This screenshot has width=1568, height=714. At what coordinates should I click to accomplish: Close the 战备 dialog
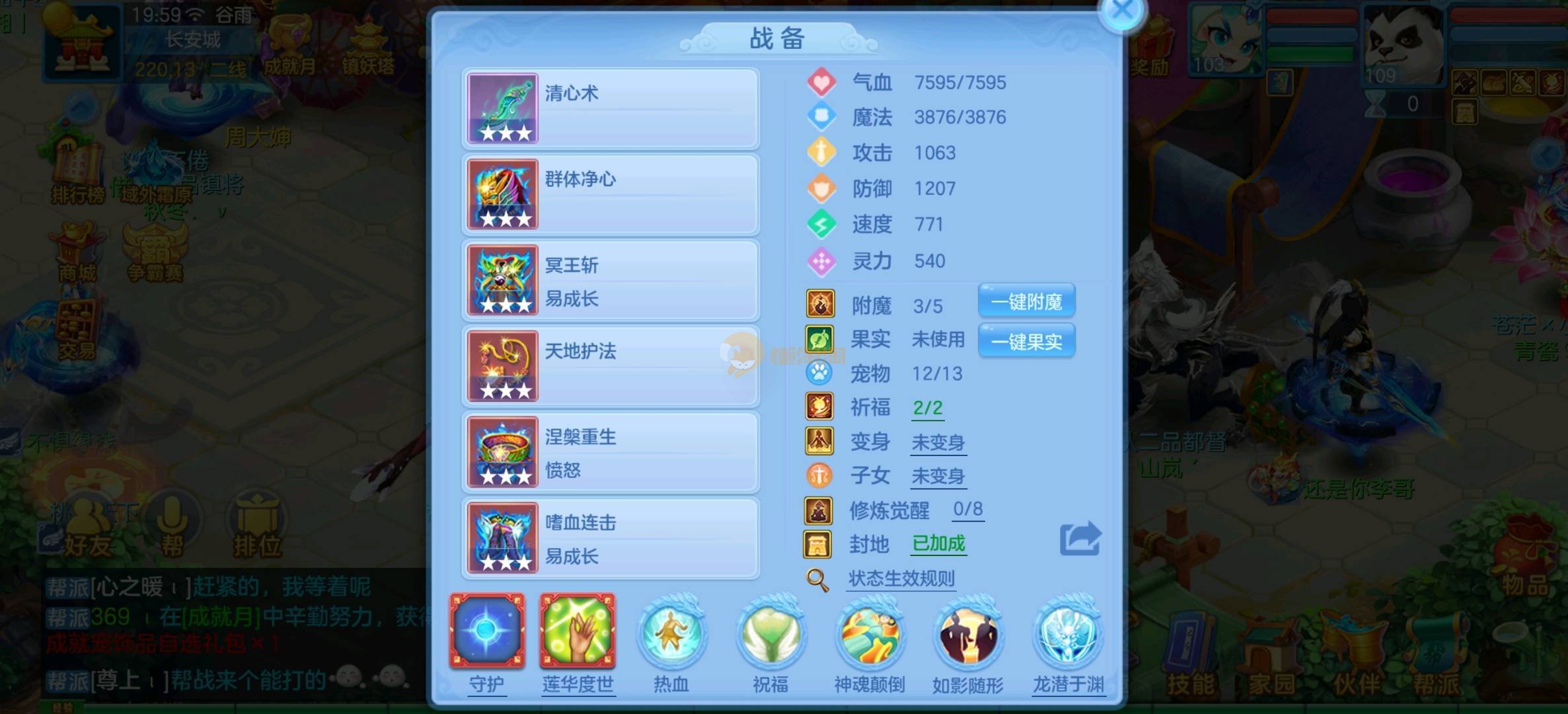(x=1122, y=12)
